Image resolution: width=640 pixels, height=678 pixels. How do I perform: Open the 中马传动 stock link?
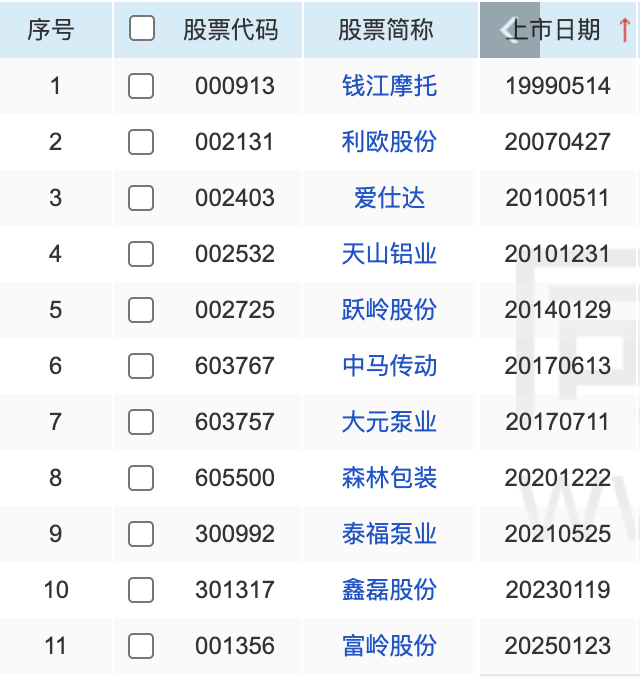389,366
